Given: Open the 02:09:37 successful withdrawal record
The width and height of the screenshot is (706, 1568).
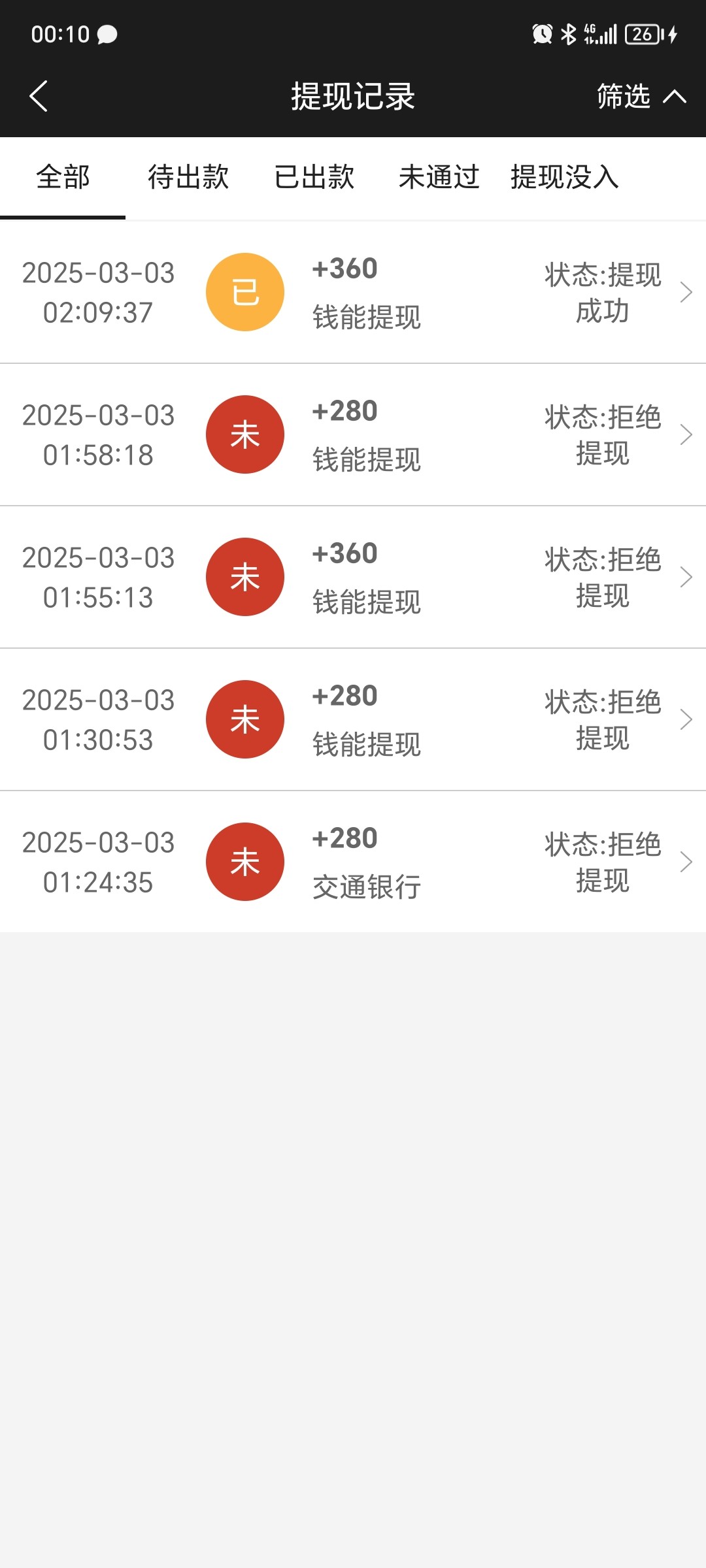Looking at the screenshot, I should point(353,292).
